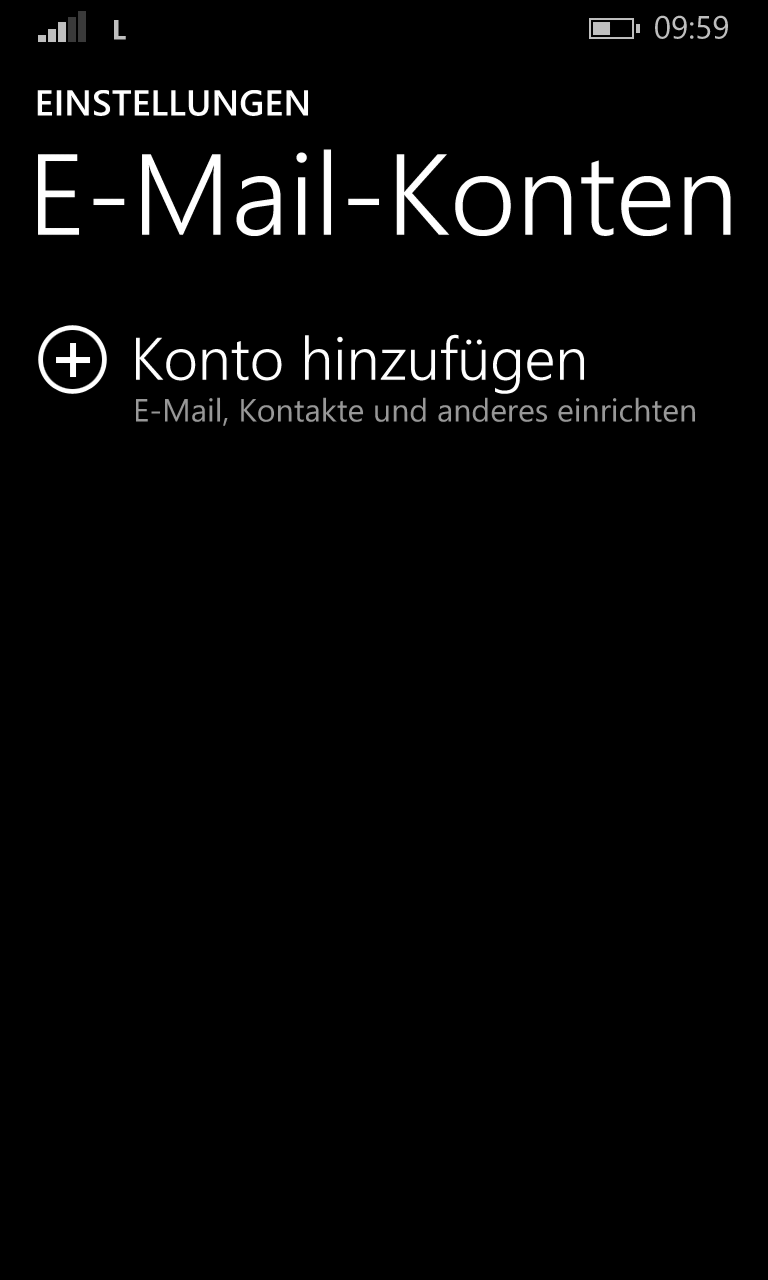The height and width of the screenshot is (1280, 768).
Task: Tap Konto hinzufügen to add an account
Action: [x=358, y=360]
